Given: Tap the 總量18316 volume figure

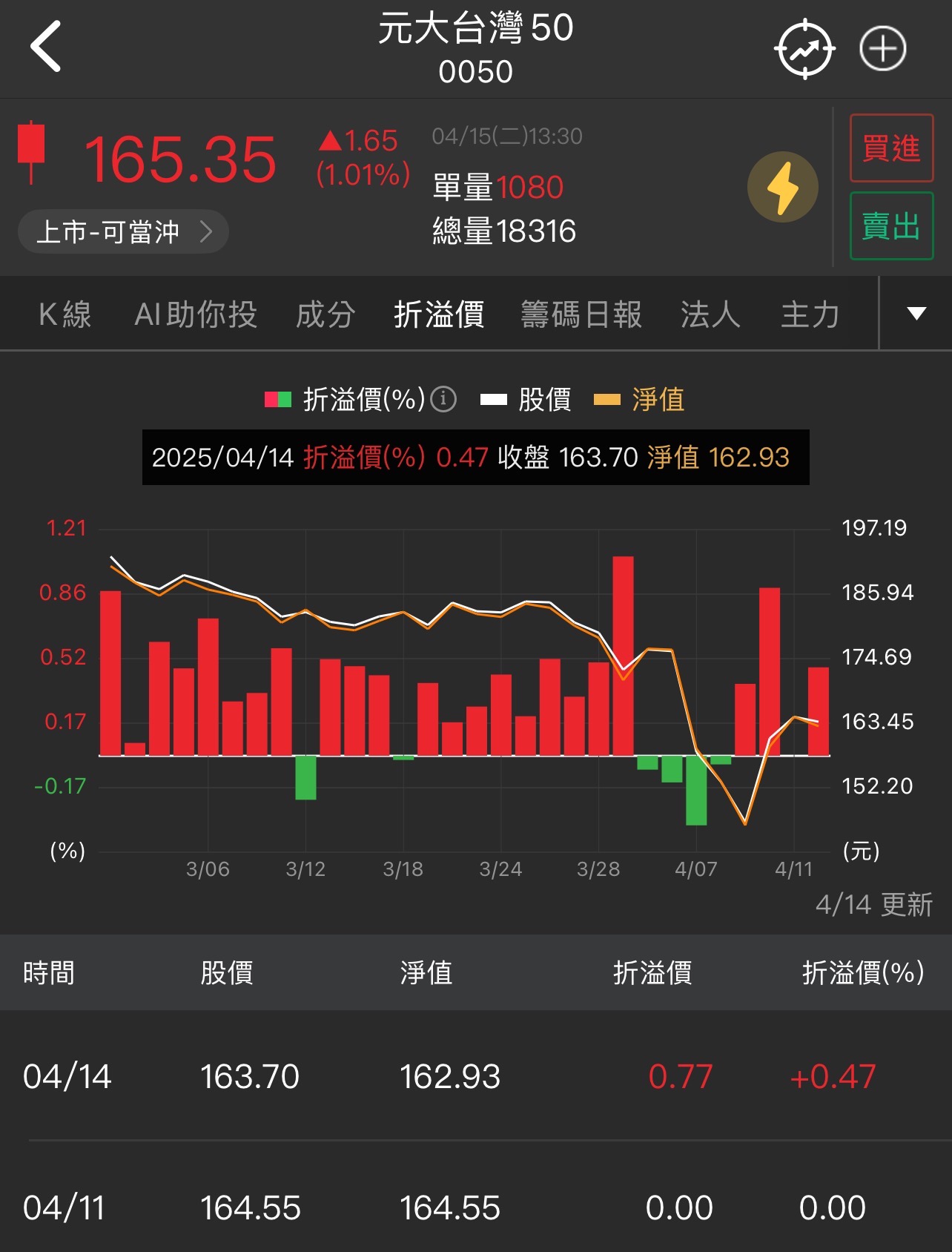Looking at the screenshot, I should (505, 231).
